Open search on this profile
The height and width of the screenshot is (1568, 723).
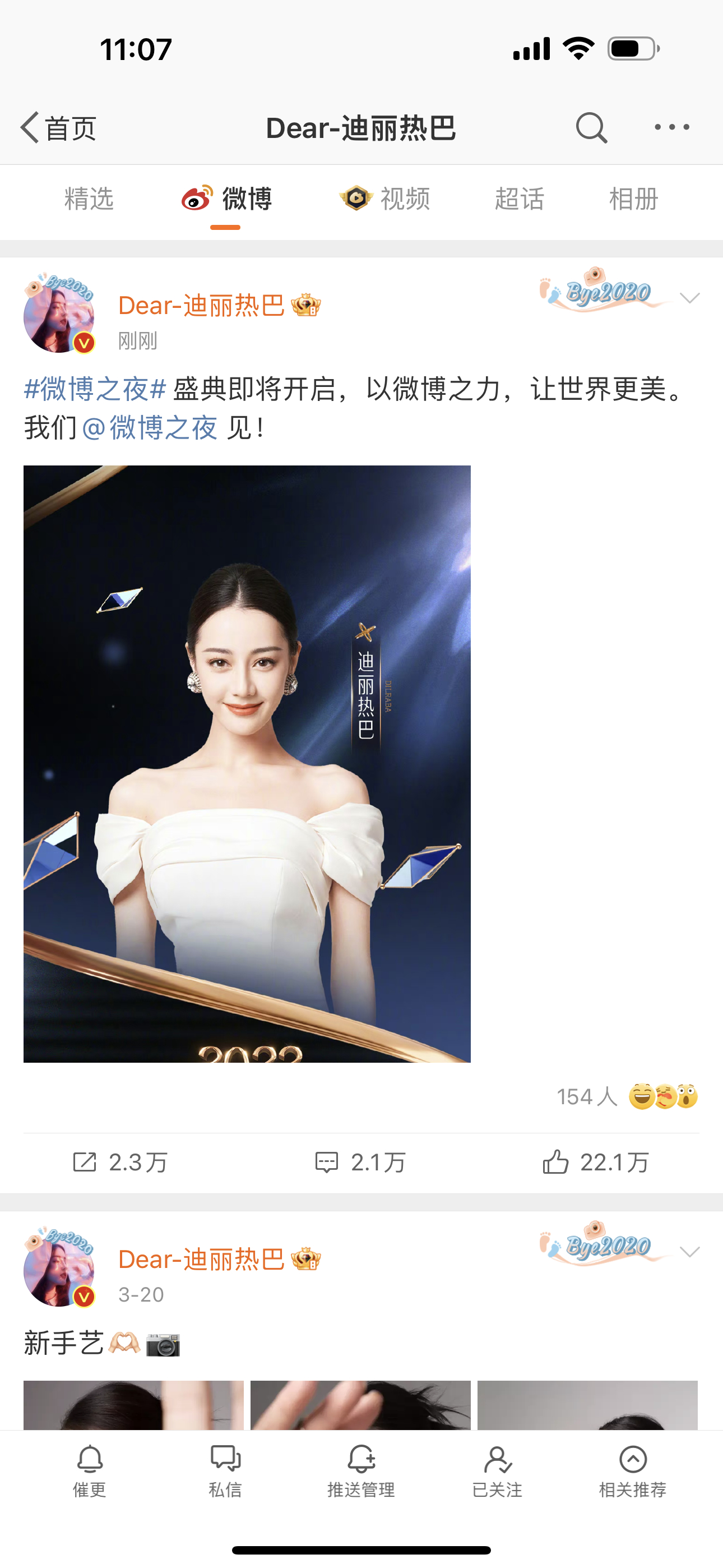coord(591,127)
